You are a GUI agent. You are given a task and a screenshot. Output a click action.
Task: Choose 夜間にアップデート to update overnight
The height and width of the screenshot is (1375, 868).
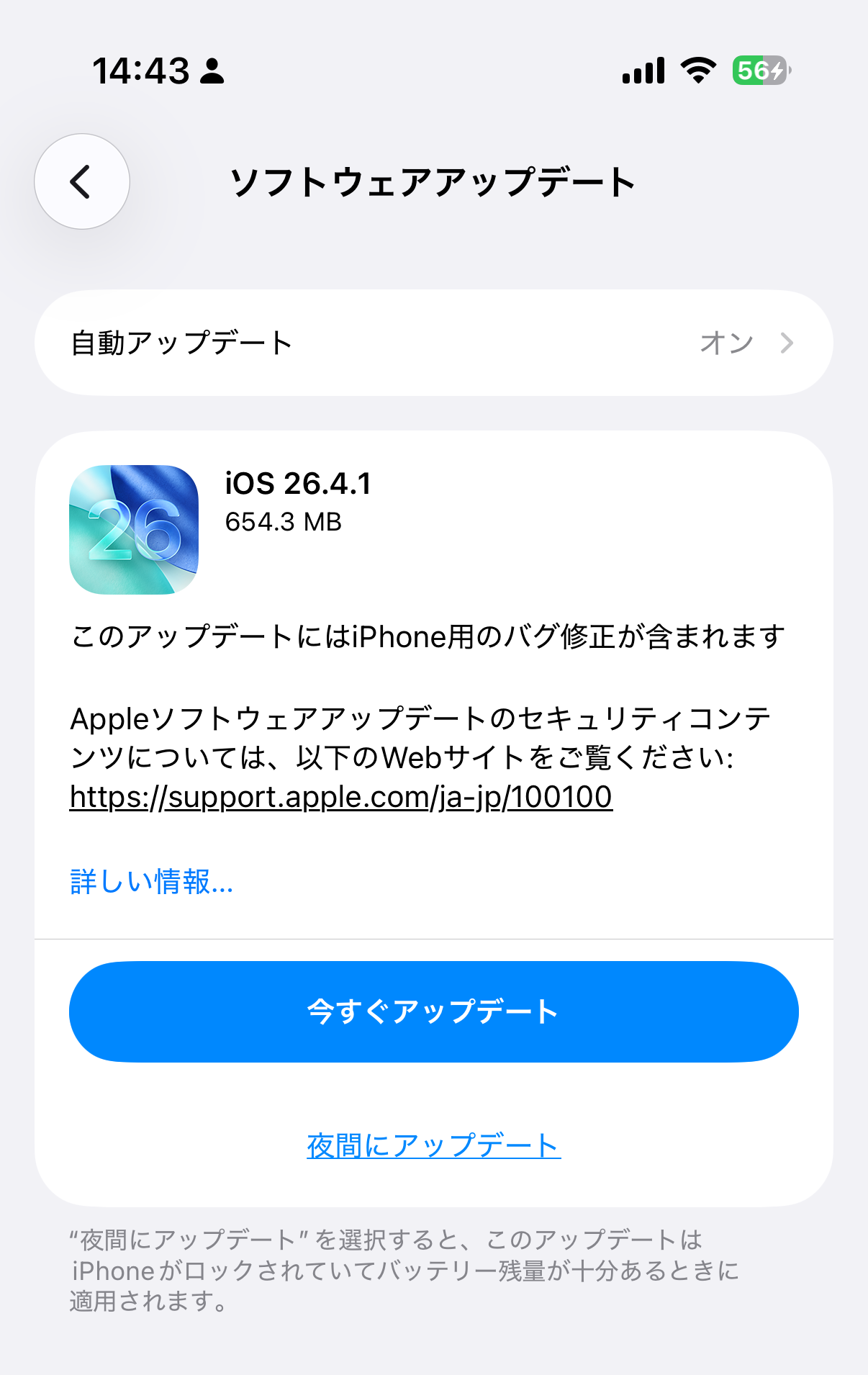tap(433, 1145)
